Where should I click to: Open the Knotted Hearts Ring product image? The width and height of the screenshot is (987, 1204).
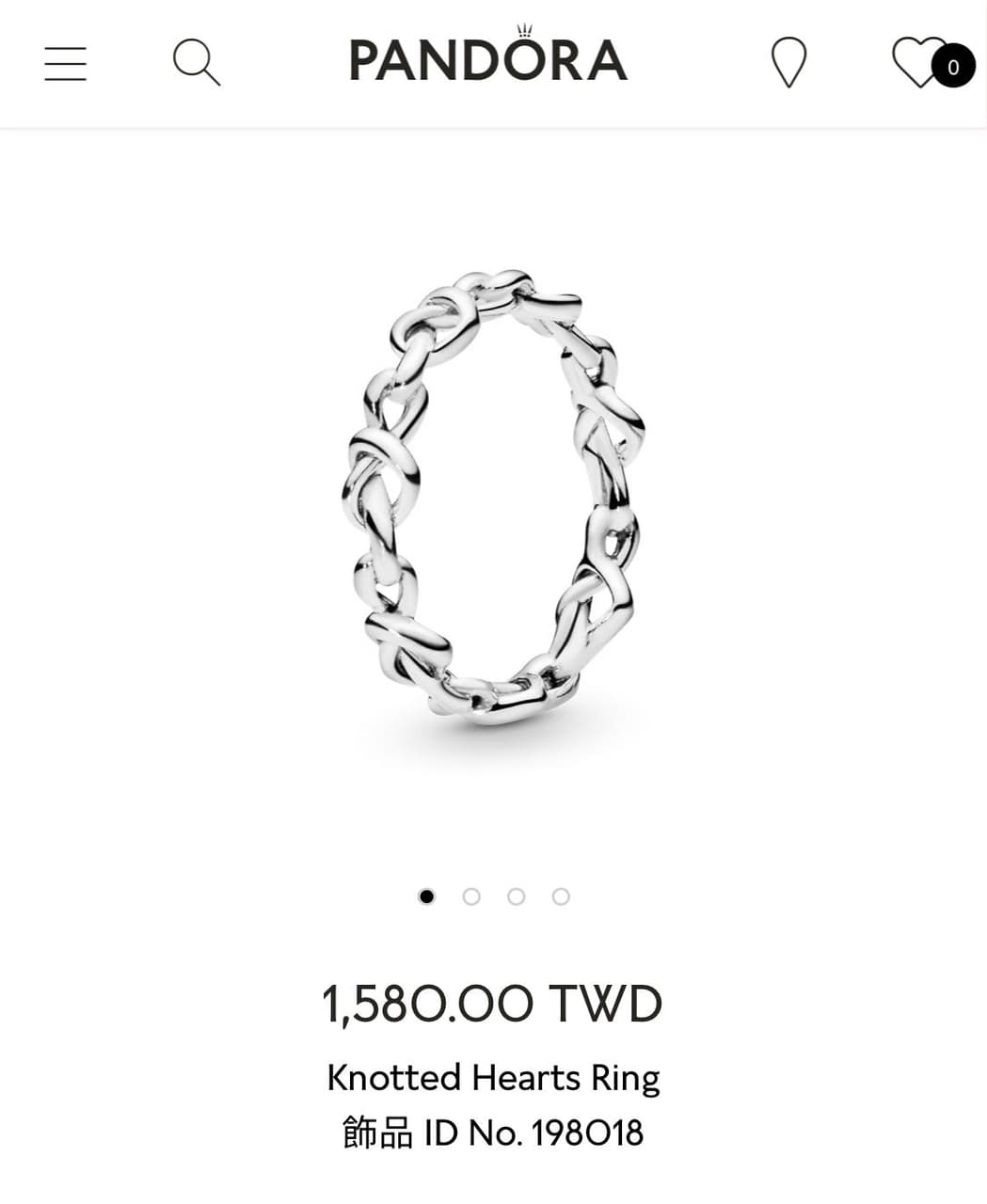coord(493,497)
